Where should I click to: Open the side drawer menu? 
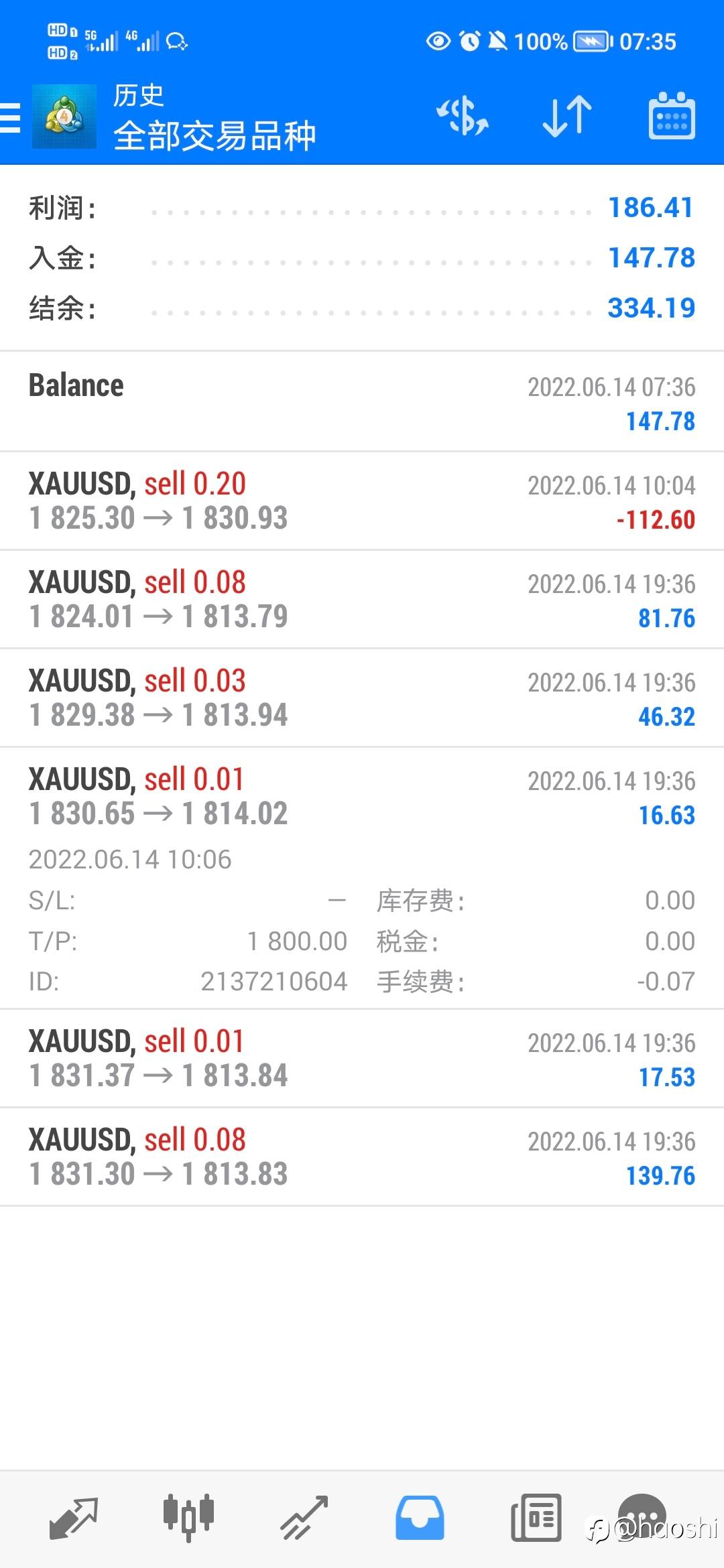coord(11,118)
